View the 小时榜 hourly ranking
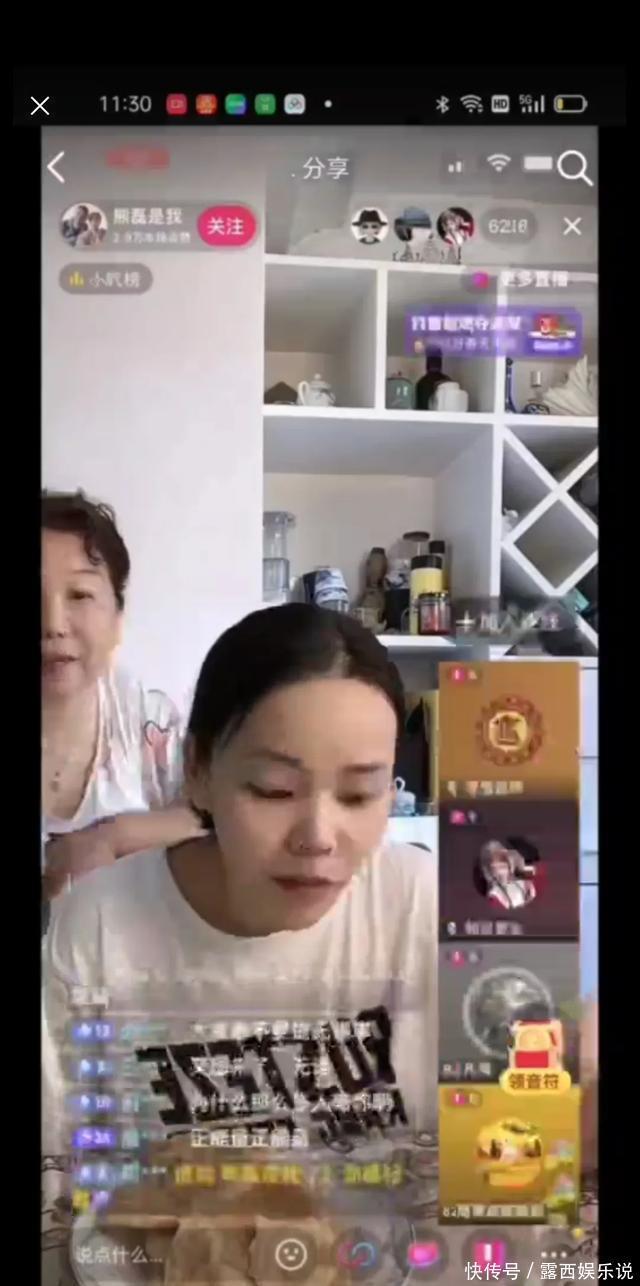Viewport: 640px width, 1286px height. point(105,280)
